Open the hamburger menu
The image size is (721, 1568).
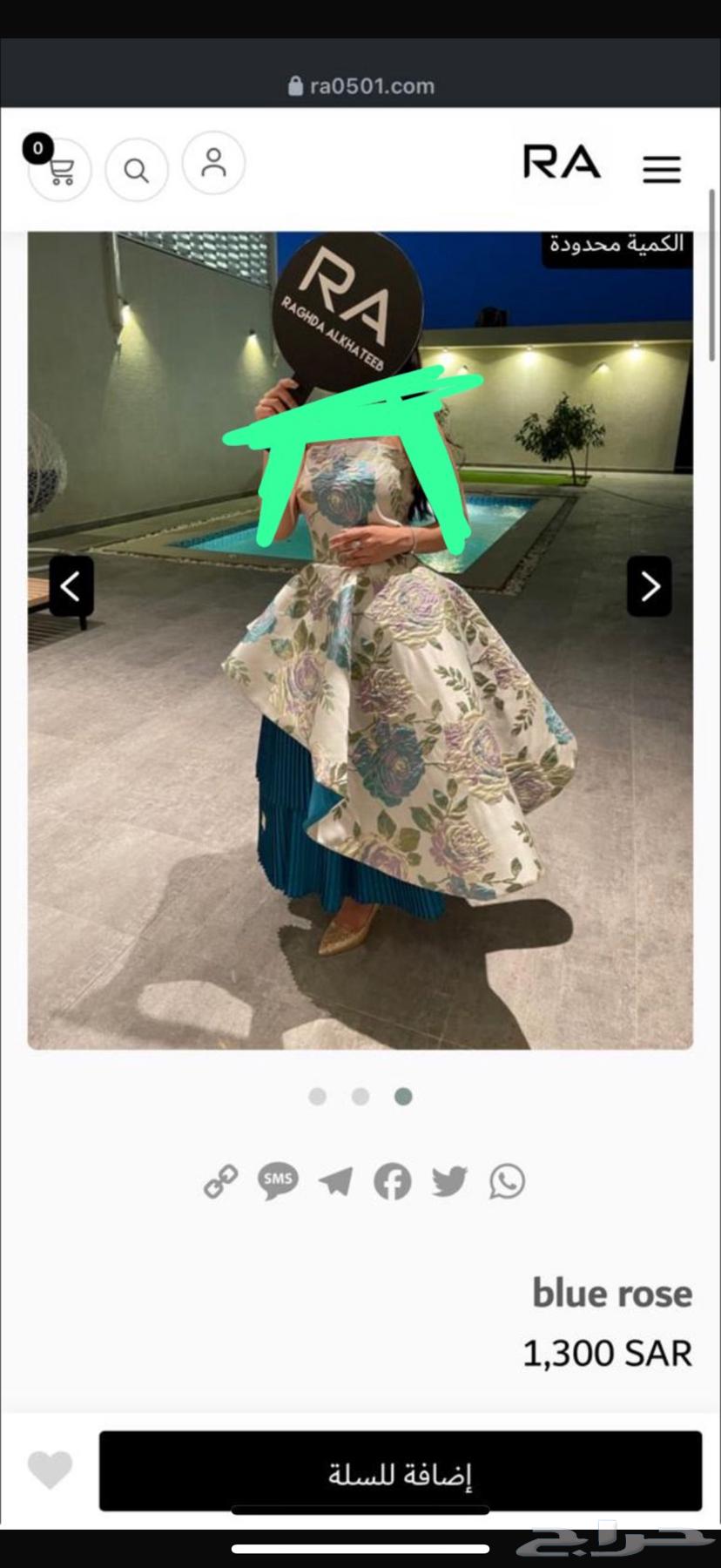(x=662, y=169)
